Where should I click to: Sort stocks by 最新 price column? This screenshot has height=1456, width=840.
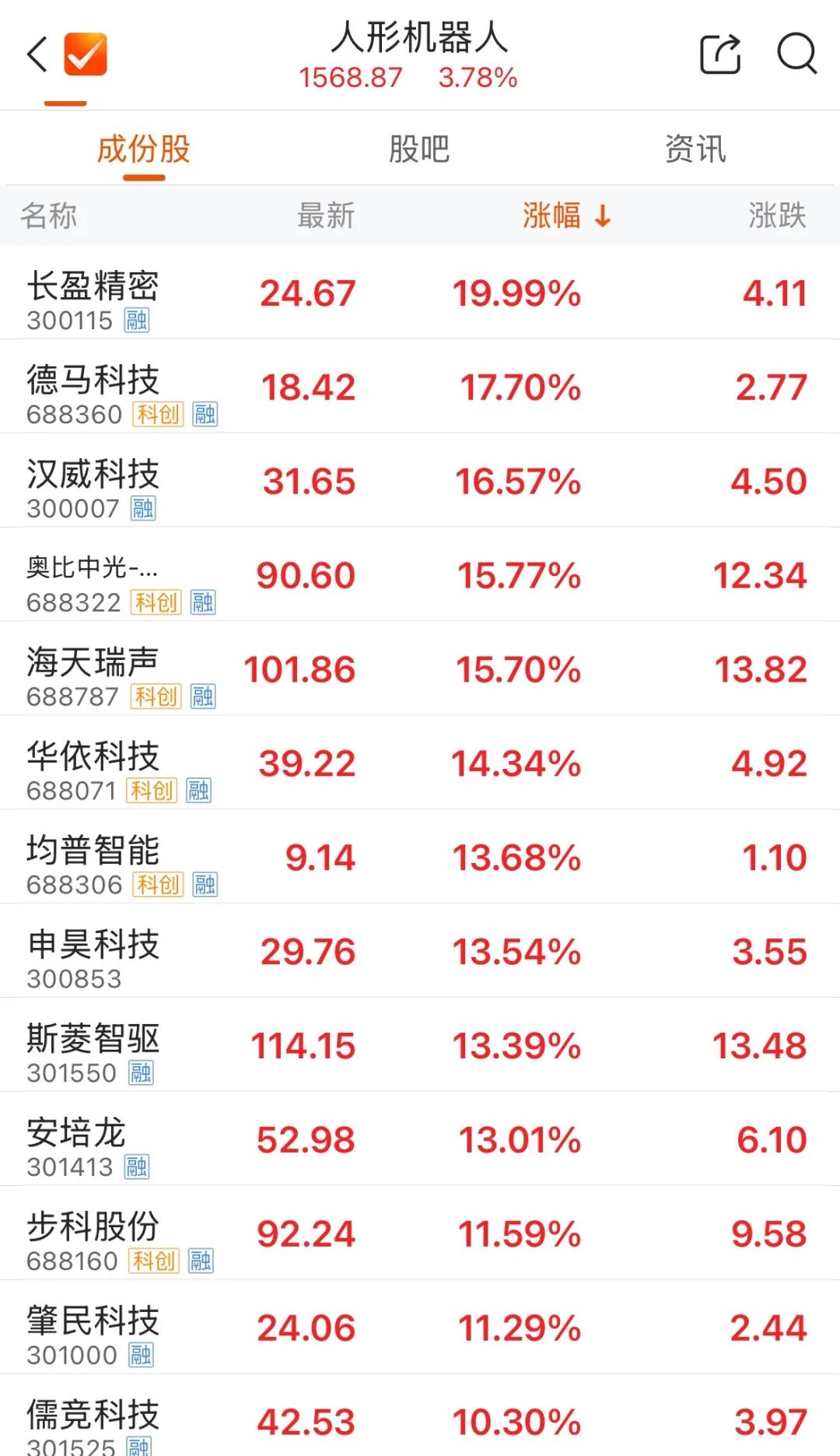click(x=327, y=216)
